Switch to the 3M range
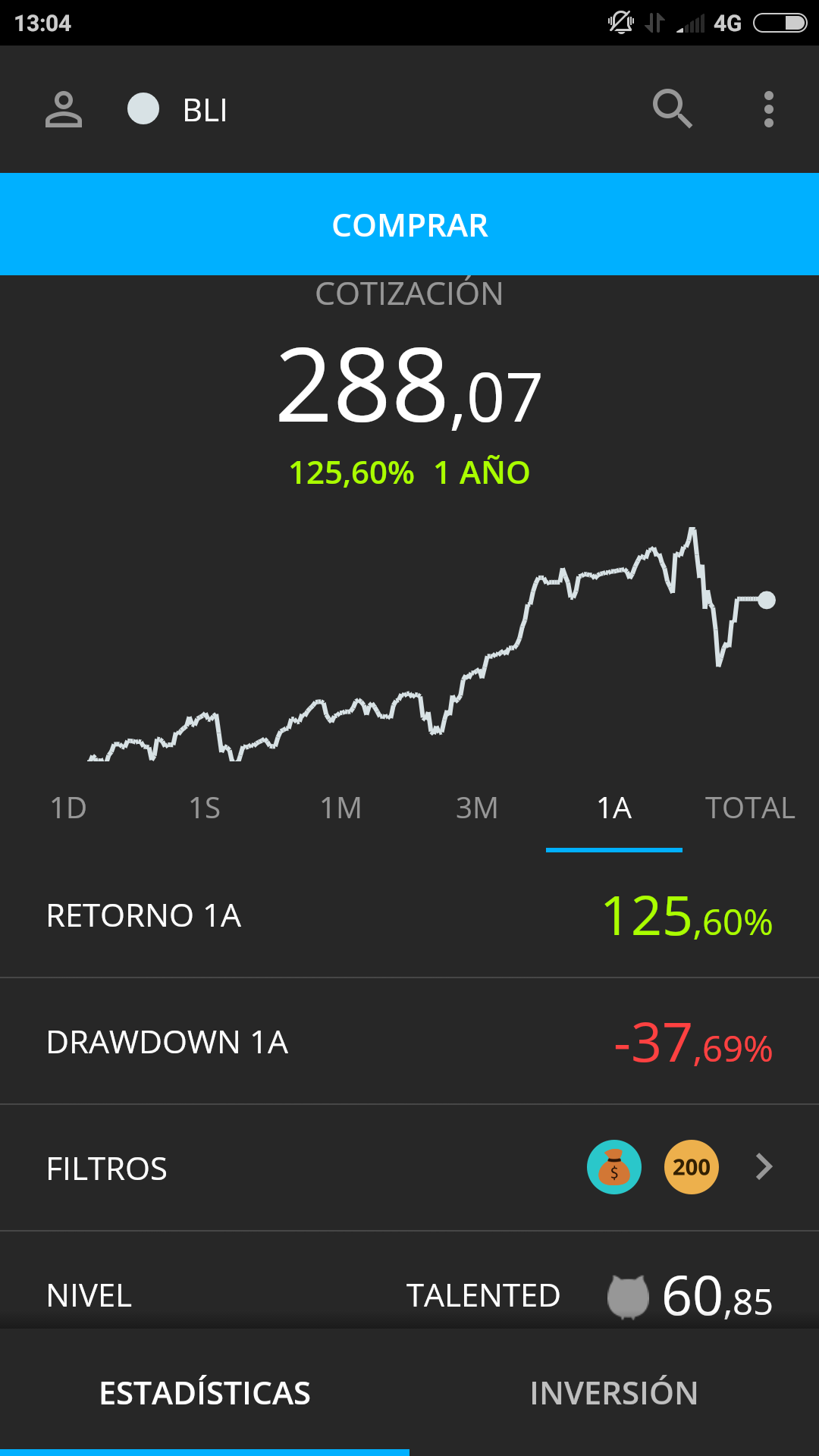The width and height of the screenshot is (819, 1456). click(478, 808)
